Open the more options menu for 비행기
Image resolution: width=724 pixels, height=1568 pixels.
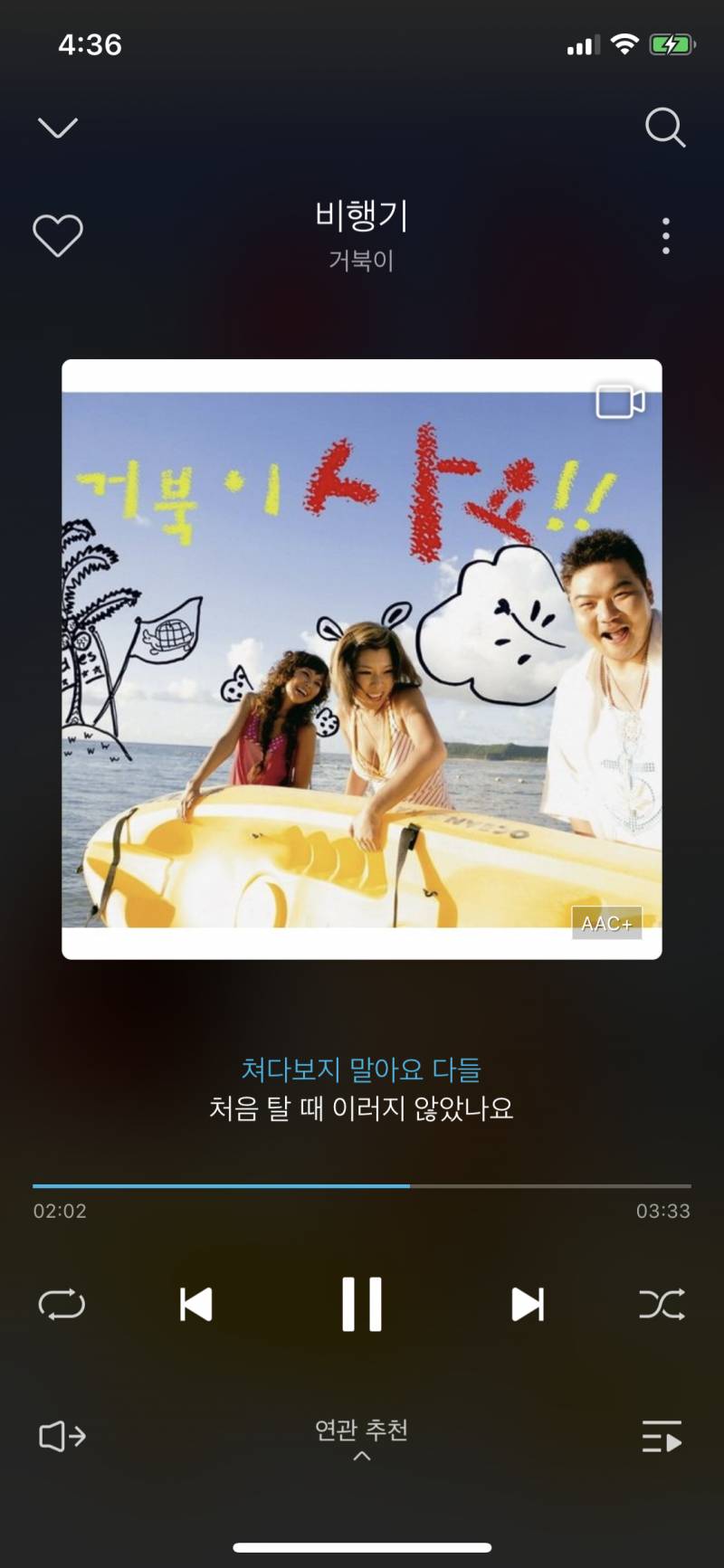pyautogui.click(x=666, y=236)
